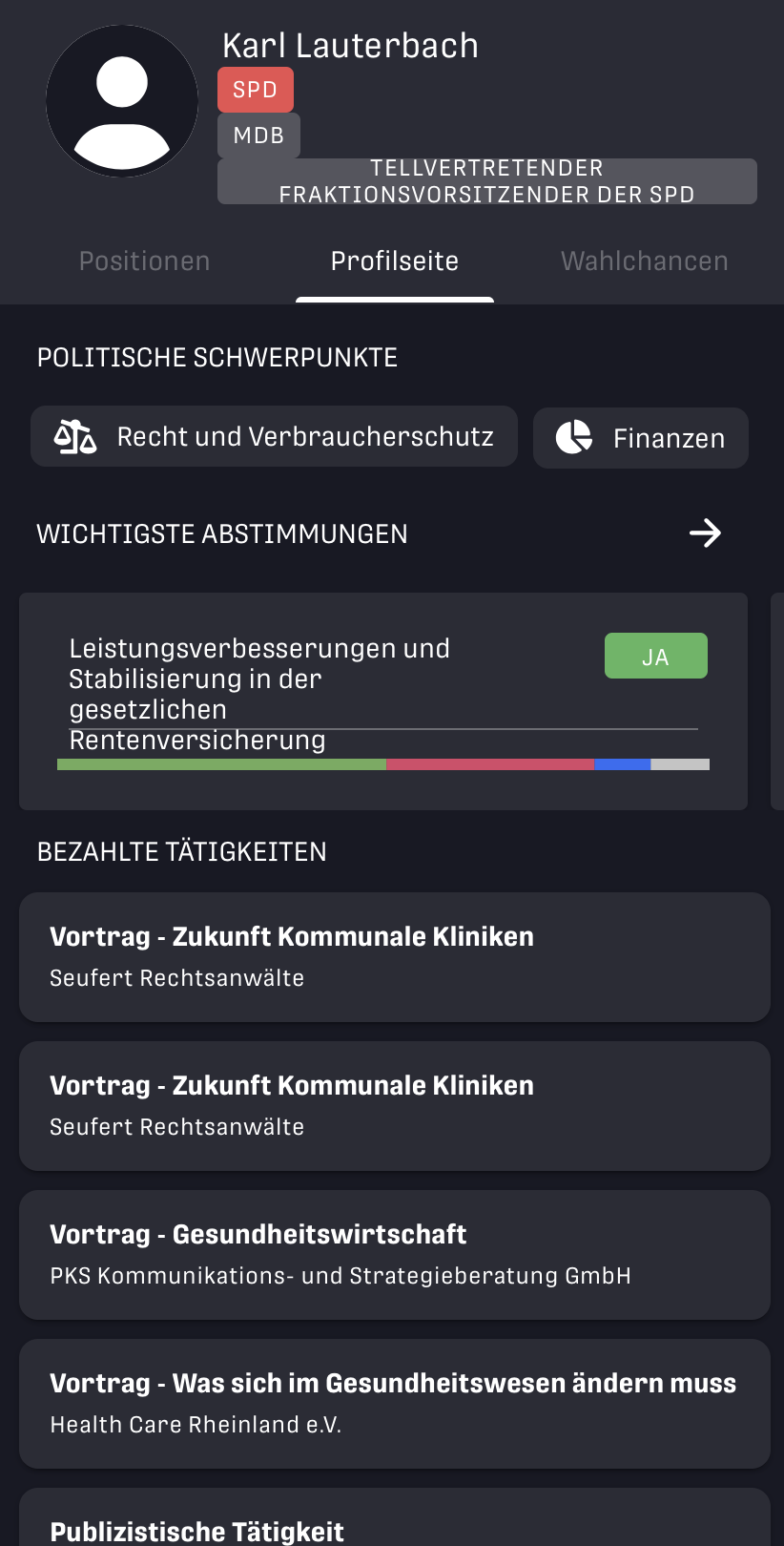The height and width of the screenshot is (1546, 784).
Task: Open the Vortrag - Gesundheitswirtschaft card
Action: pyautogui.click(x=394, y=1254)
